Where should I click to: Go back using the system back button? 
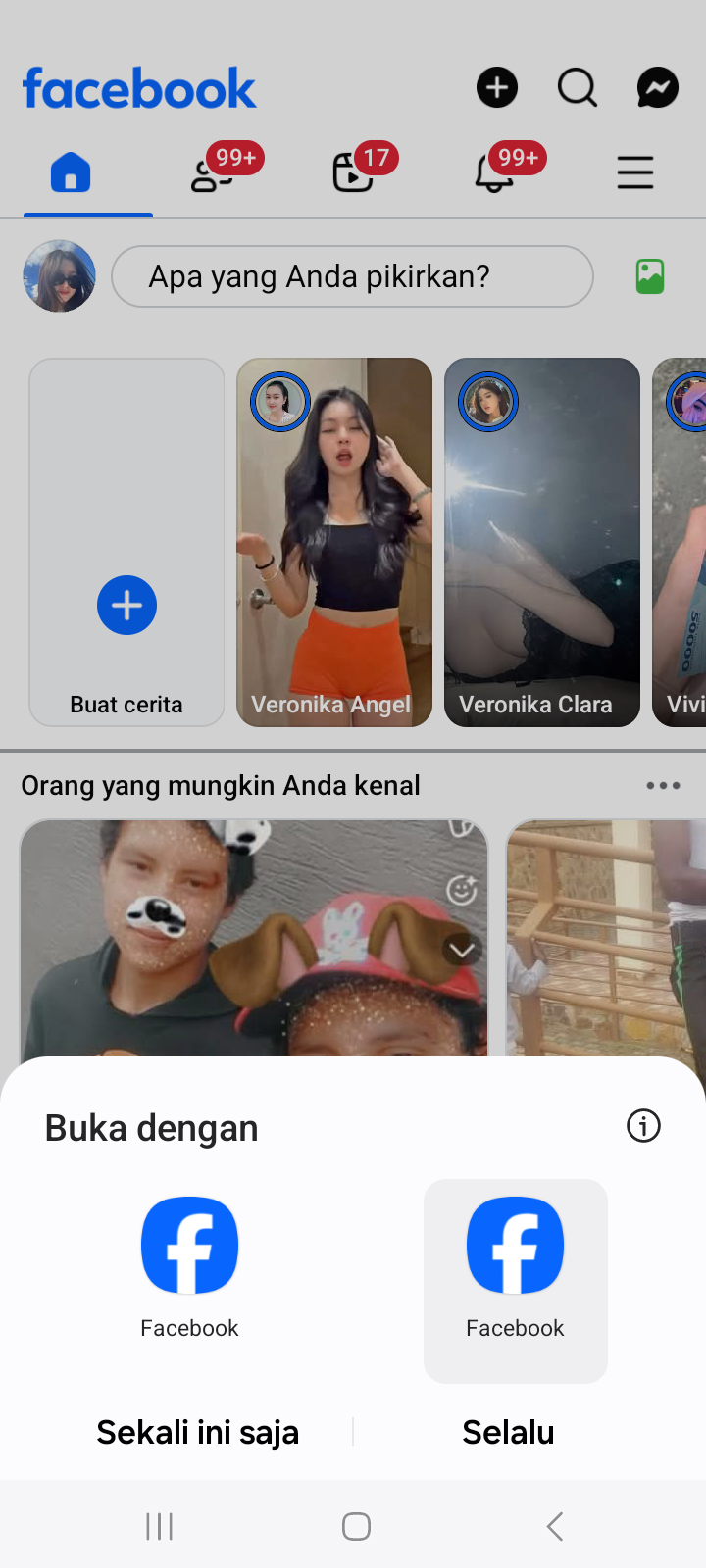(555, 1526)
